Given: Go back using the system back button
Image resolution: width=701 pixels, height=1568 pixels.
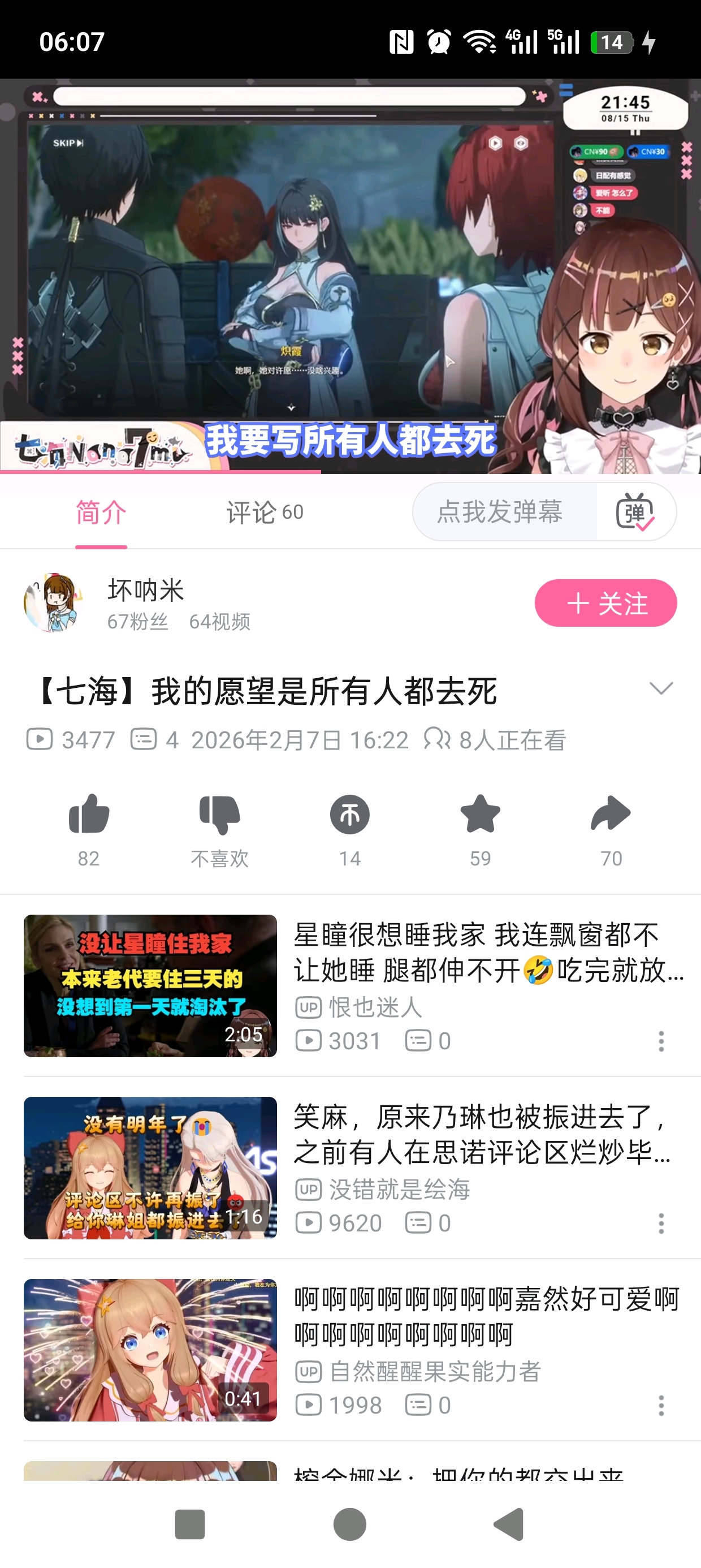Looking at the screenshot, I should tap(509, 1525).
